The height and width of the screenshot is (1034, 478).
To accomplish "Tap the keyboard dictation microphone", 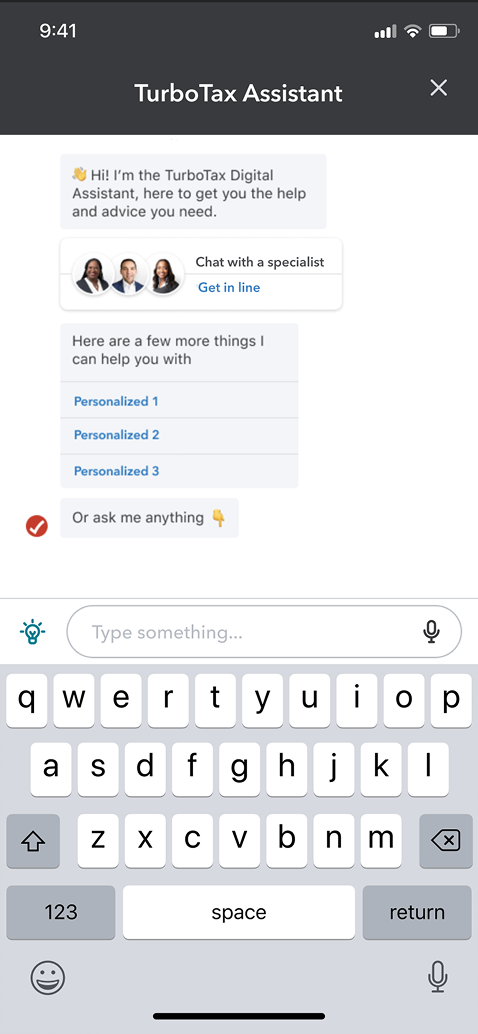I will pos(437,977).
